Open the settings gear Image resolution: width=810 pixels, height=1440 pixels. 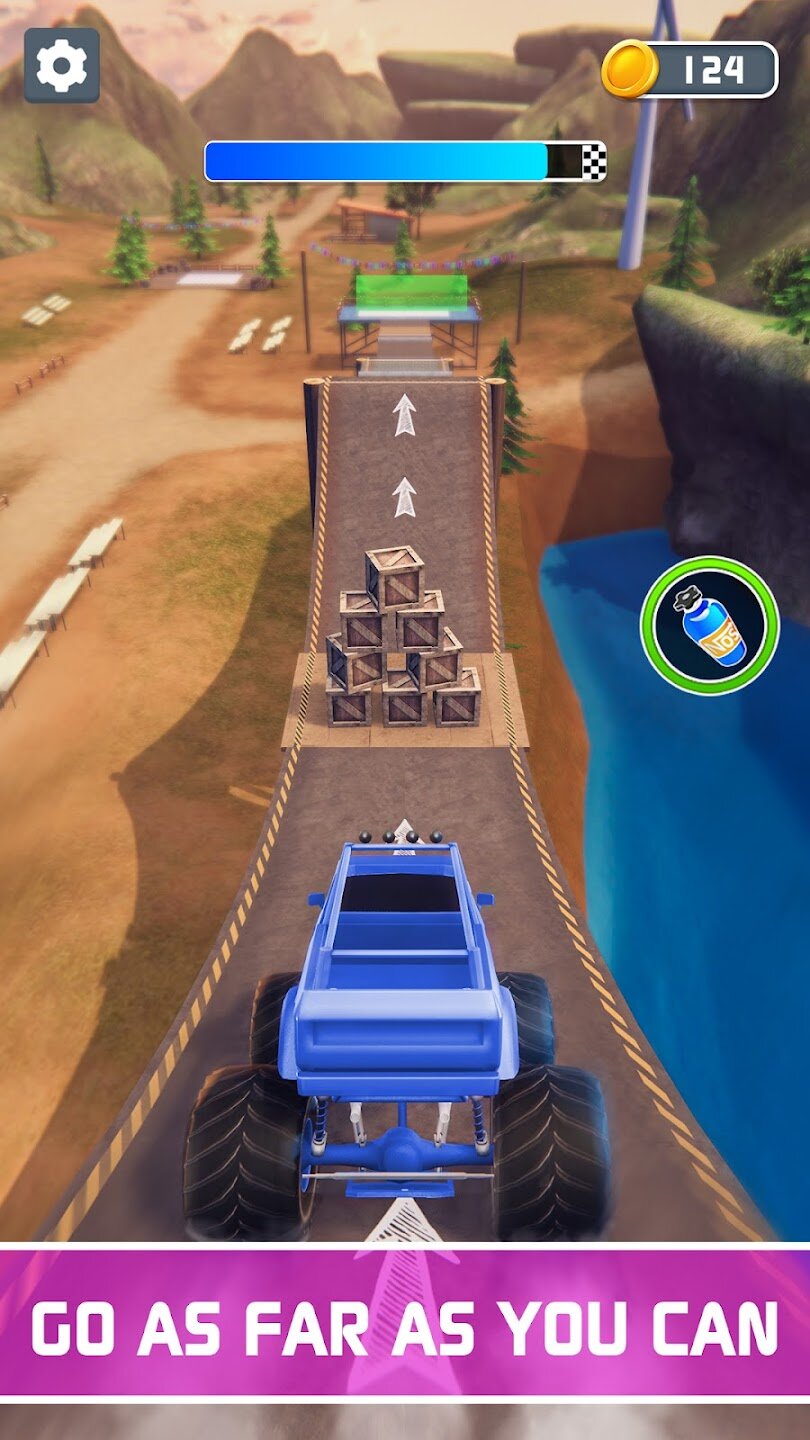[62, 65]
